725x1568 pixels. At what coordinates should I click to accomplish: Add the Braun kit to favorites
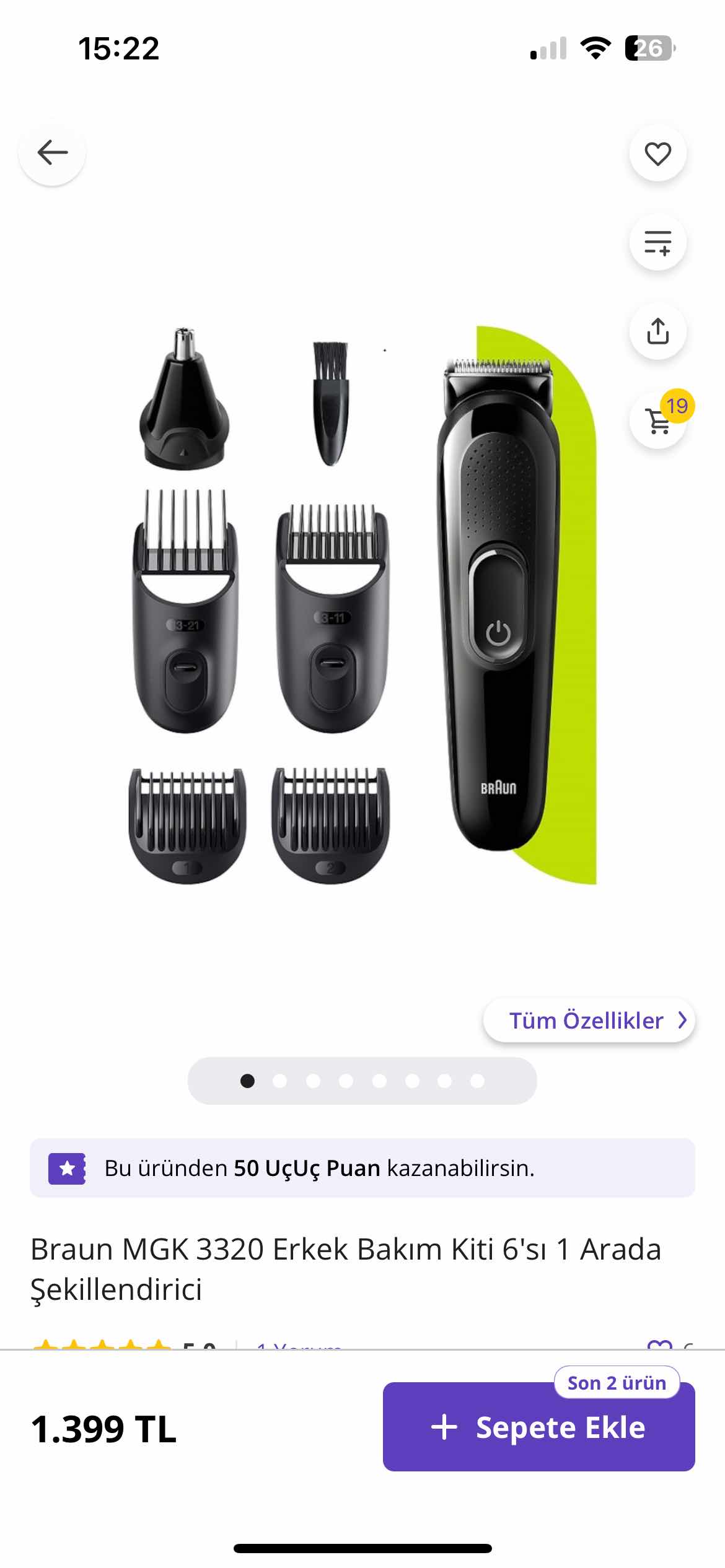[x=657, y=154]
